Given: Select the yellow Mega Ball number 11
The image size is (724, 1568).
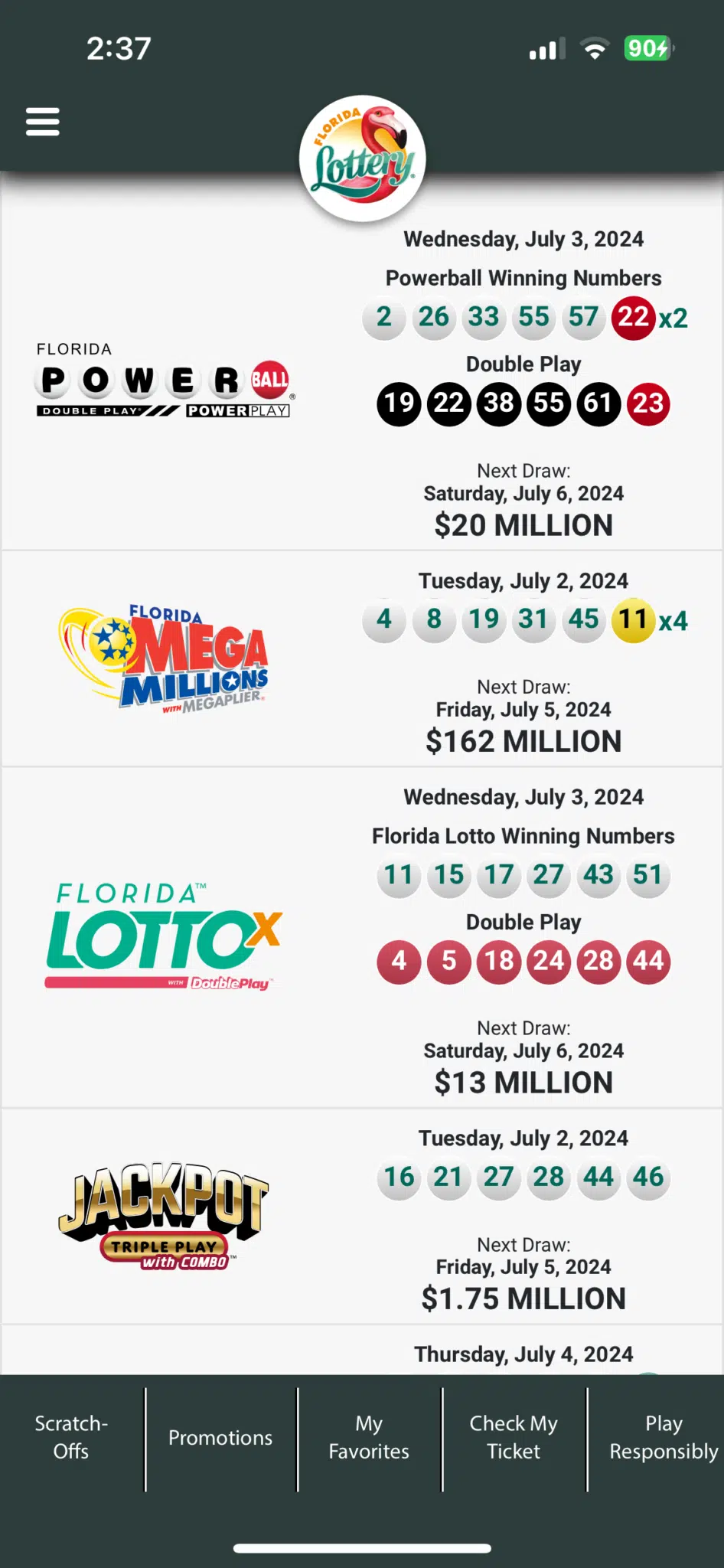Looking at the screenshot, I should (633, 620).
